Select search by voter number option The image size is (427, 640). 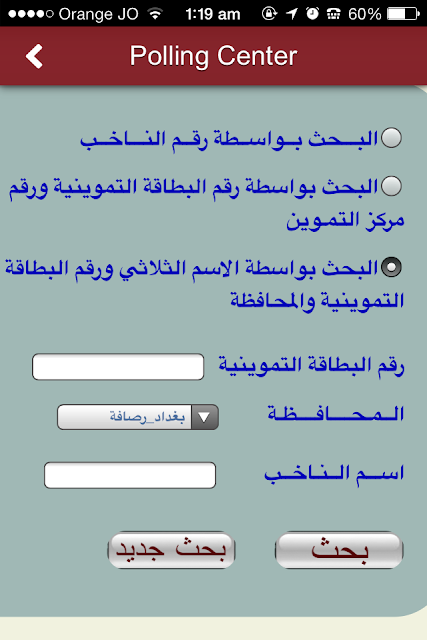(391, 138)
